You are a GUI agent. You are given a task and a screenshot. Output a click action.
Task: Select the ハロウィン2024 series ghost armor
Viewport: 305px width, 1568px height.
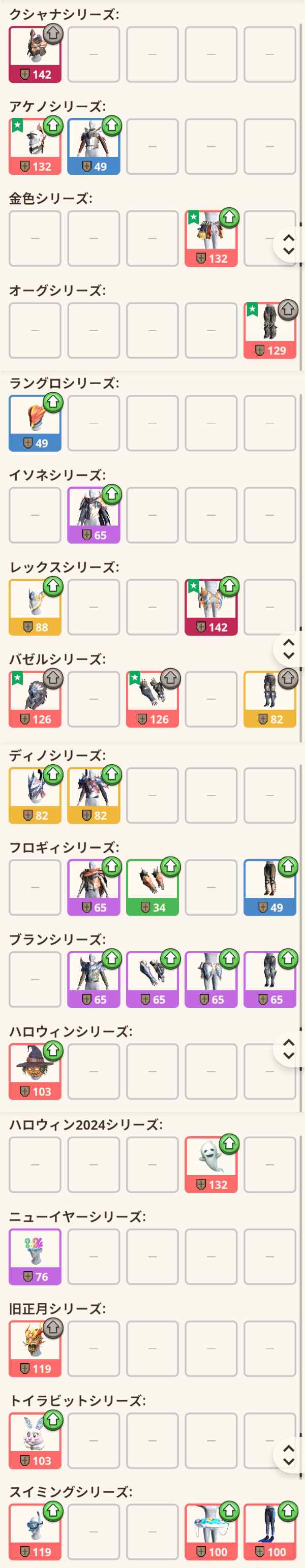210,1165
